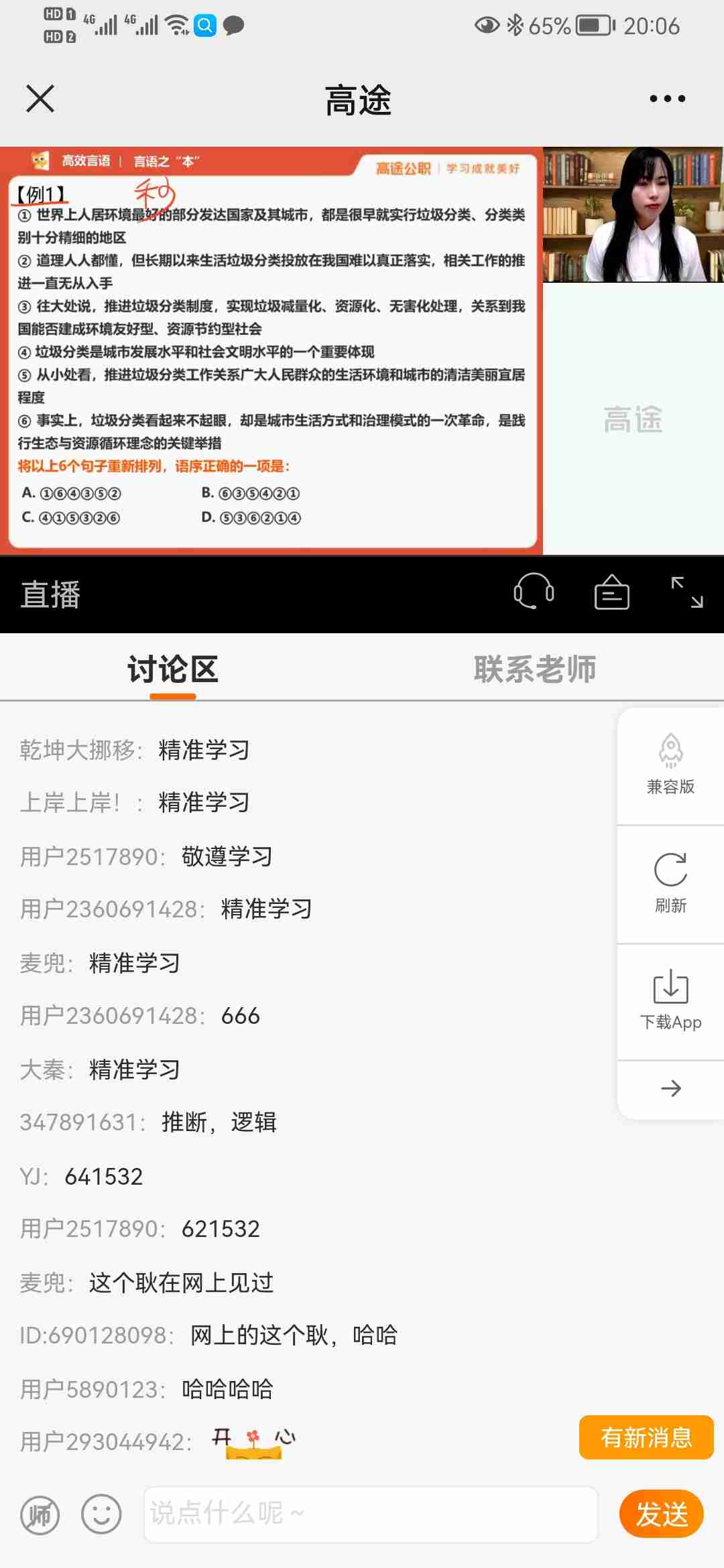Open the course materials bag icon
Screen dimensions: 724x1568
pos(611,592)
